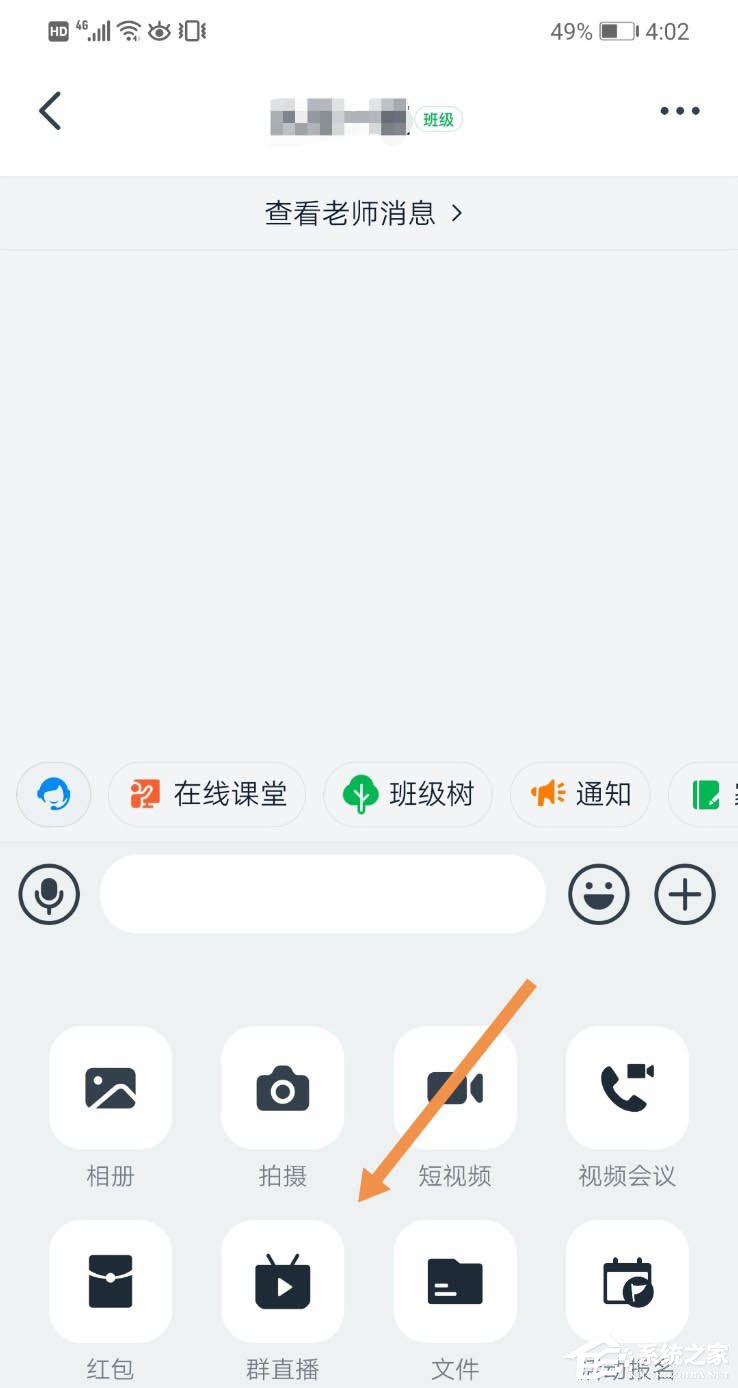Expand 查看老师消息 teacher messages

point(366,213)
